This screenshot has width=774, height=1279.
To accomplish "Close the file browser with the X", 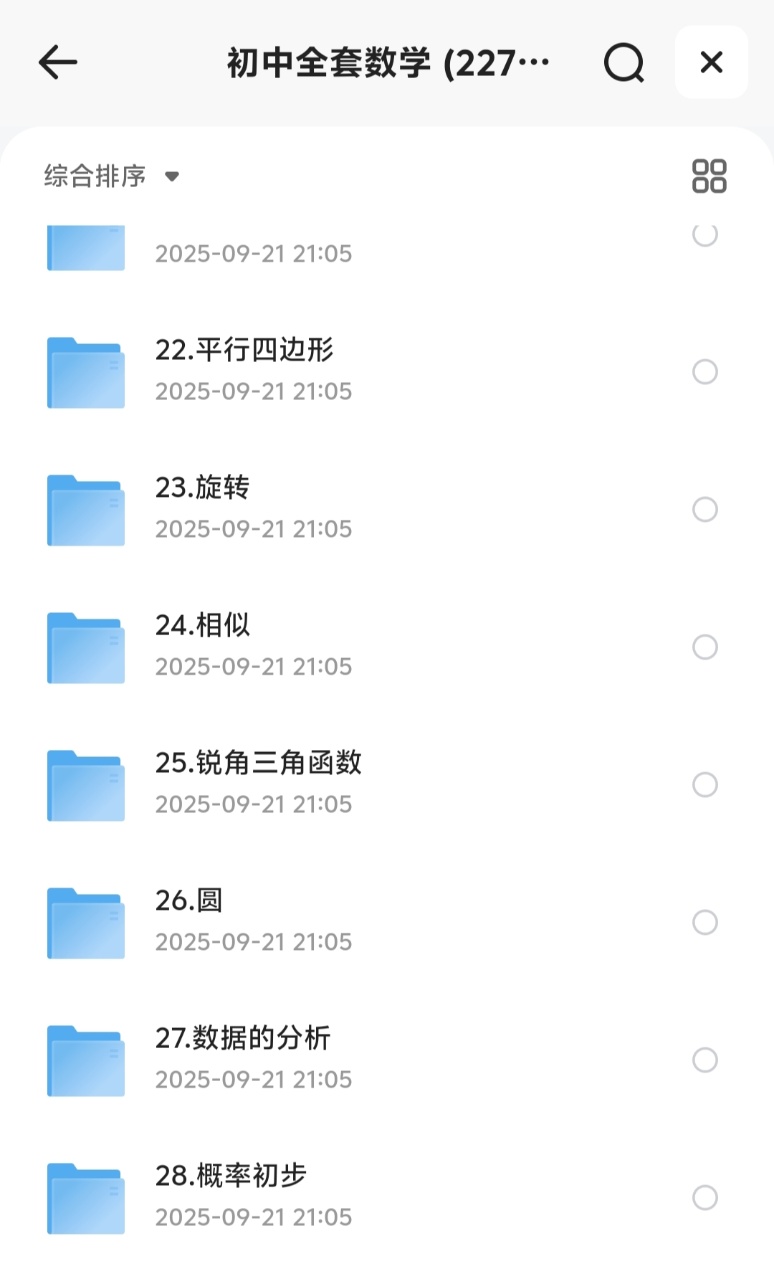I will [x=711, y=62].
